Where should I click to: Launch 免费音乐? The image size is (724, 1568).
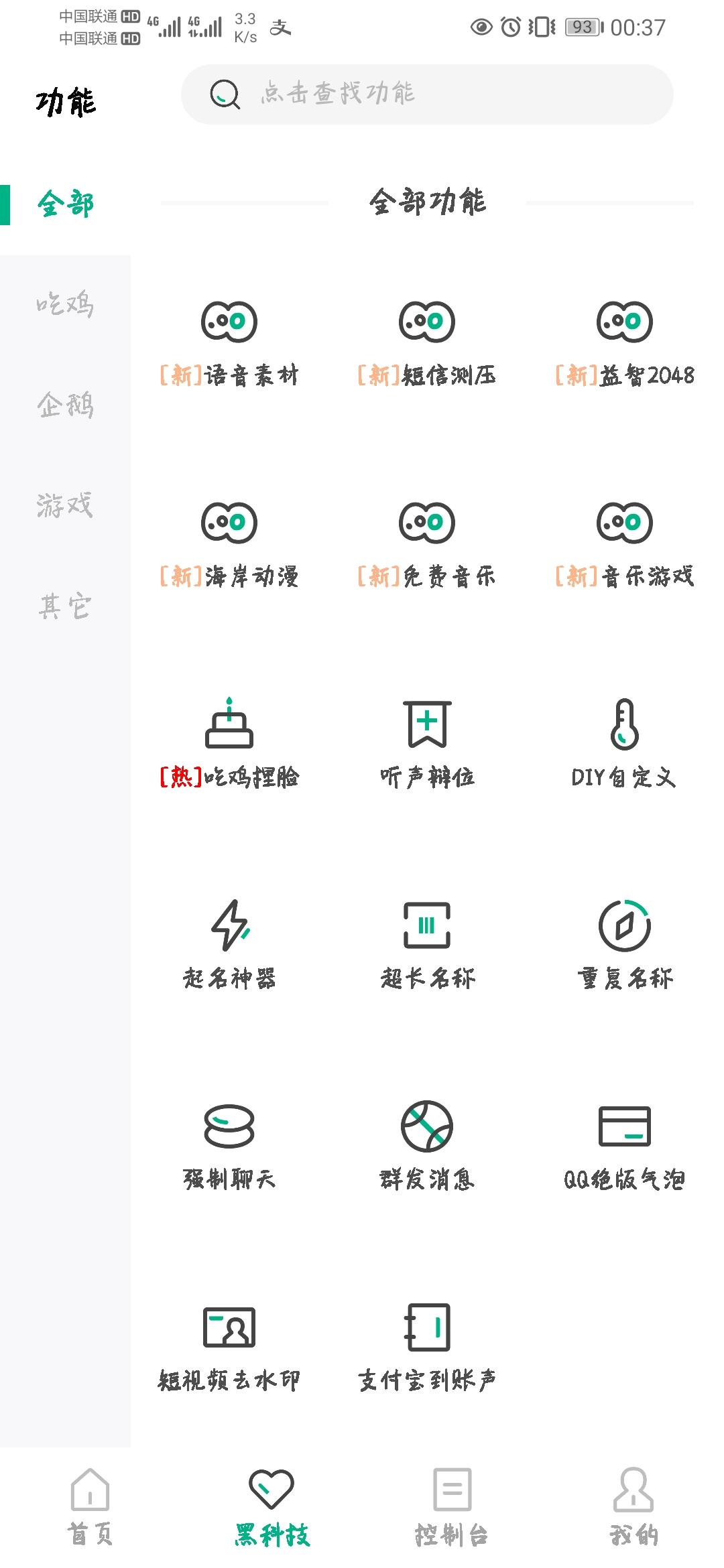click(x=427, y=544)
